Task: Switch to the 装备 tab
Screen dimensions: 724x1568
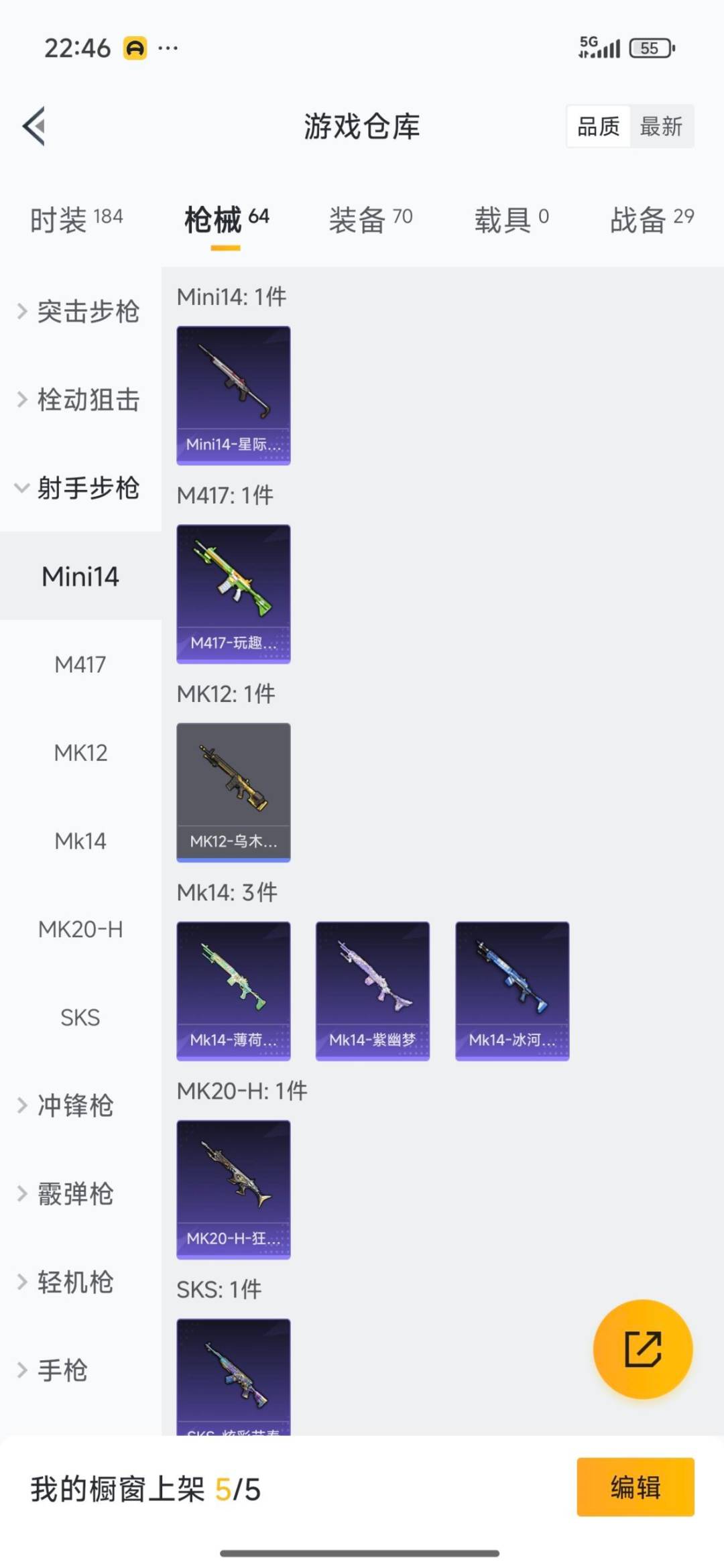Action: pos(370,219)
